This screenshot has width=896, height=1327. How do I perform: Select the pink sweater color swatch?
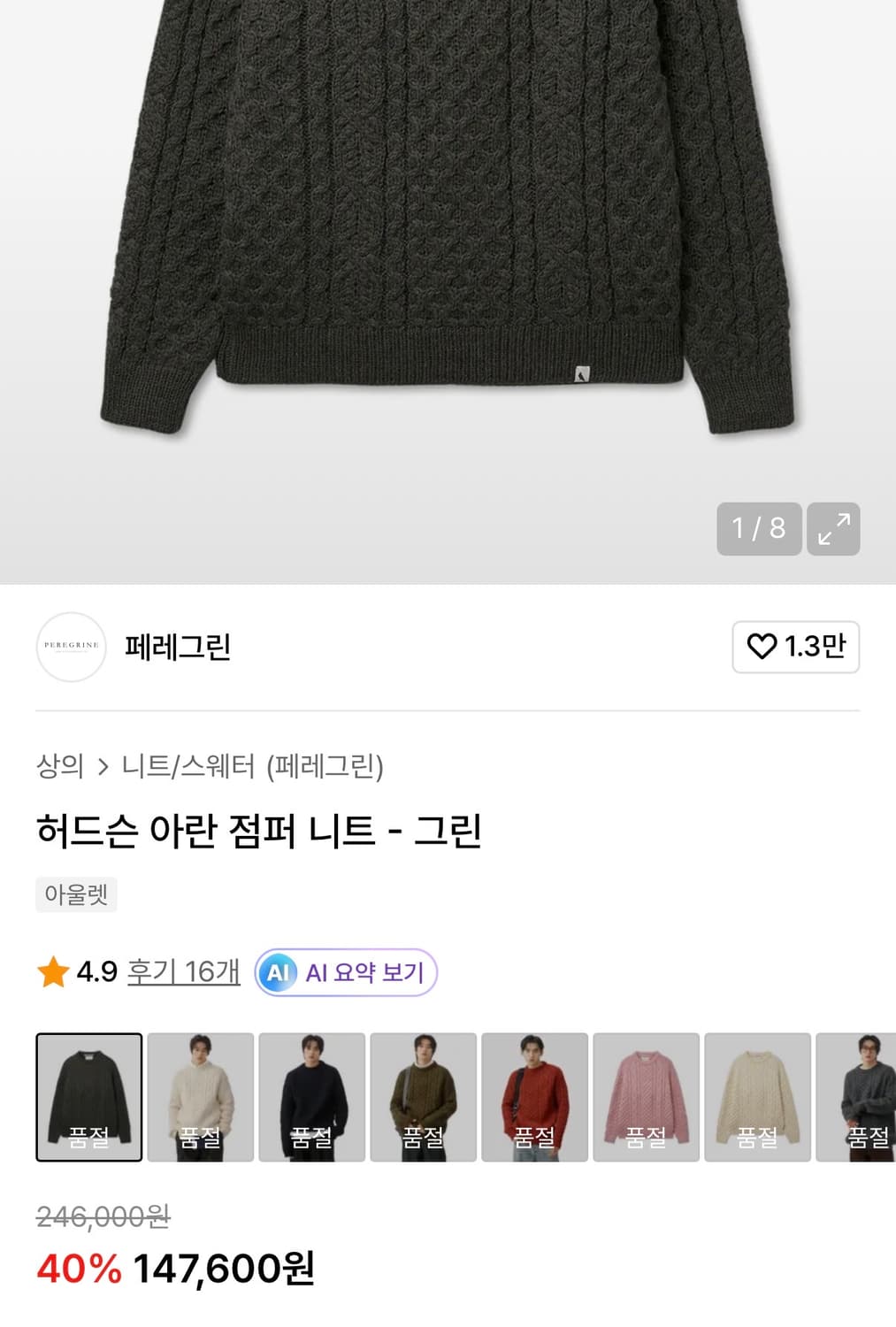point(647,1096)
